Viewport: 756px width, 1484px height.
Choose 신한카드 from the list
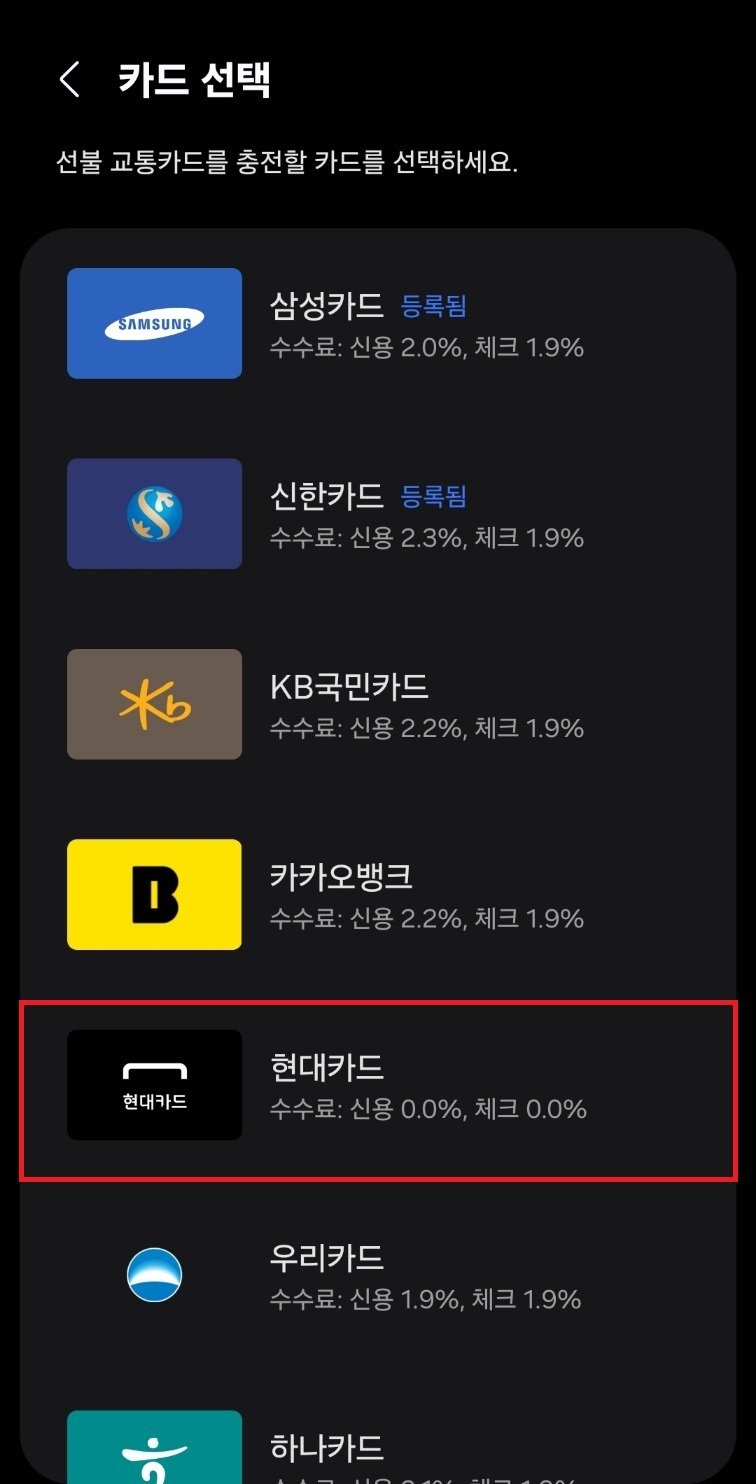[x=378, y=513]
